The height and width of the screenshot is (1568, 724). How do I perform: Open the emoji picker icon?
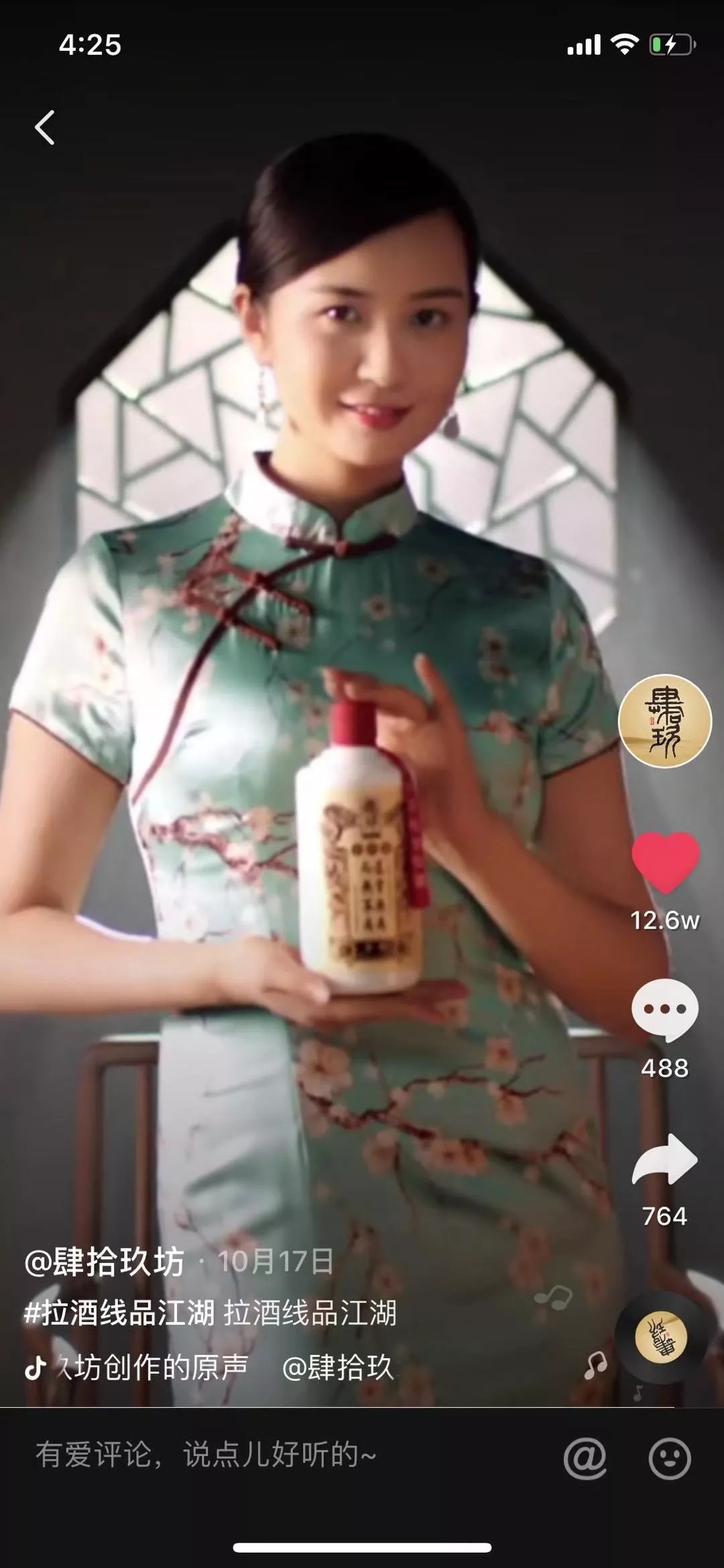[x=669, y=1458]
